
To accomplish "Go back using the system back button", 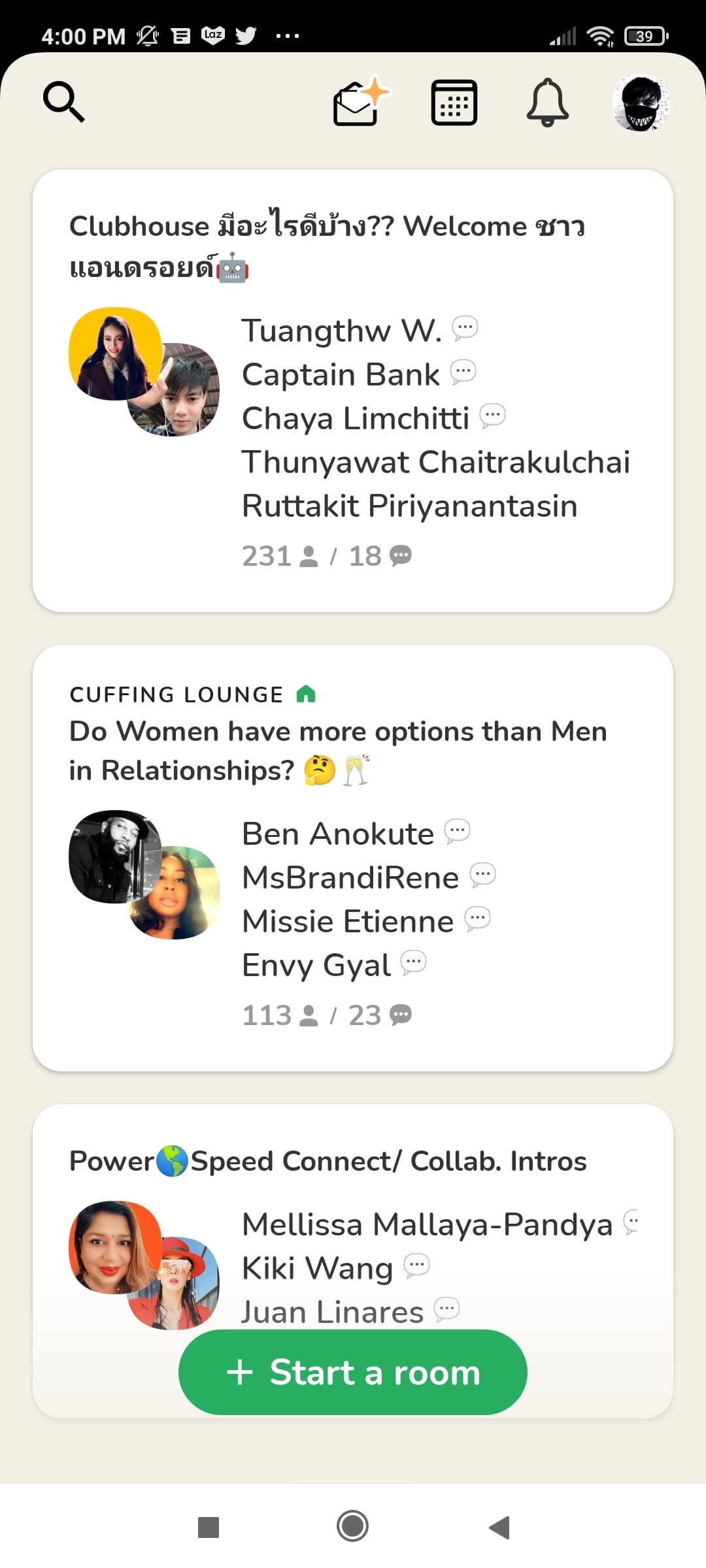I will [x=499, y=1527].
